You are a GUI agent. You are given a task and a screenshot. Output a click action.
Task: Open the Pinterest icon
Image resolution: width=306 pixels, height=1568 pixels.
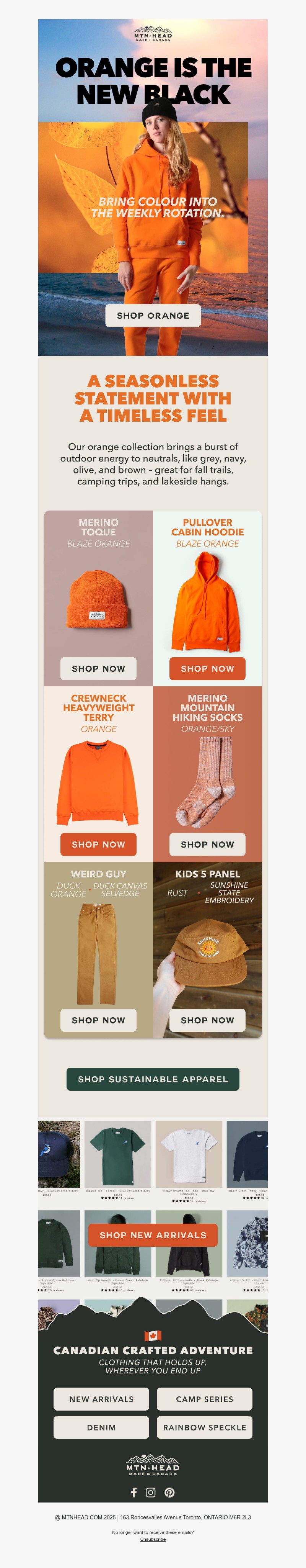click(170, 1493)
